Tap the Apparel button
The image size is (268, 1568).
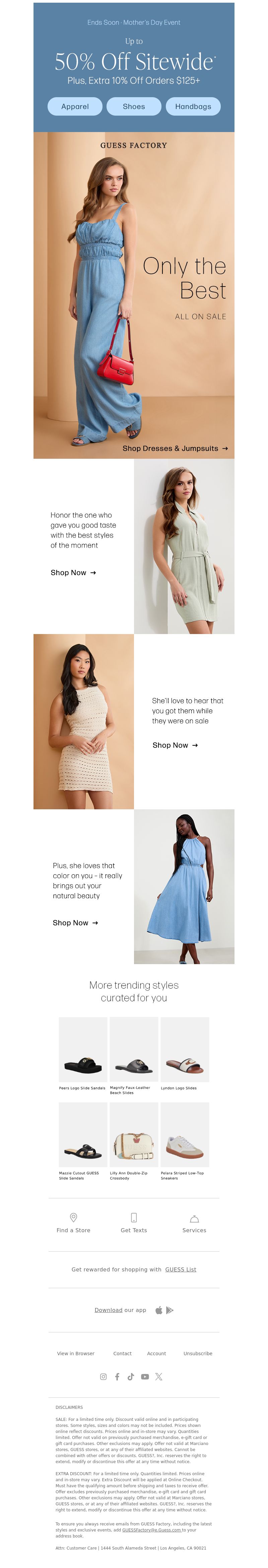pyautogui.click(x=75, y=106)
